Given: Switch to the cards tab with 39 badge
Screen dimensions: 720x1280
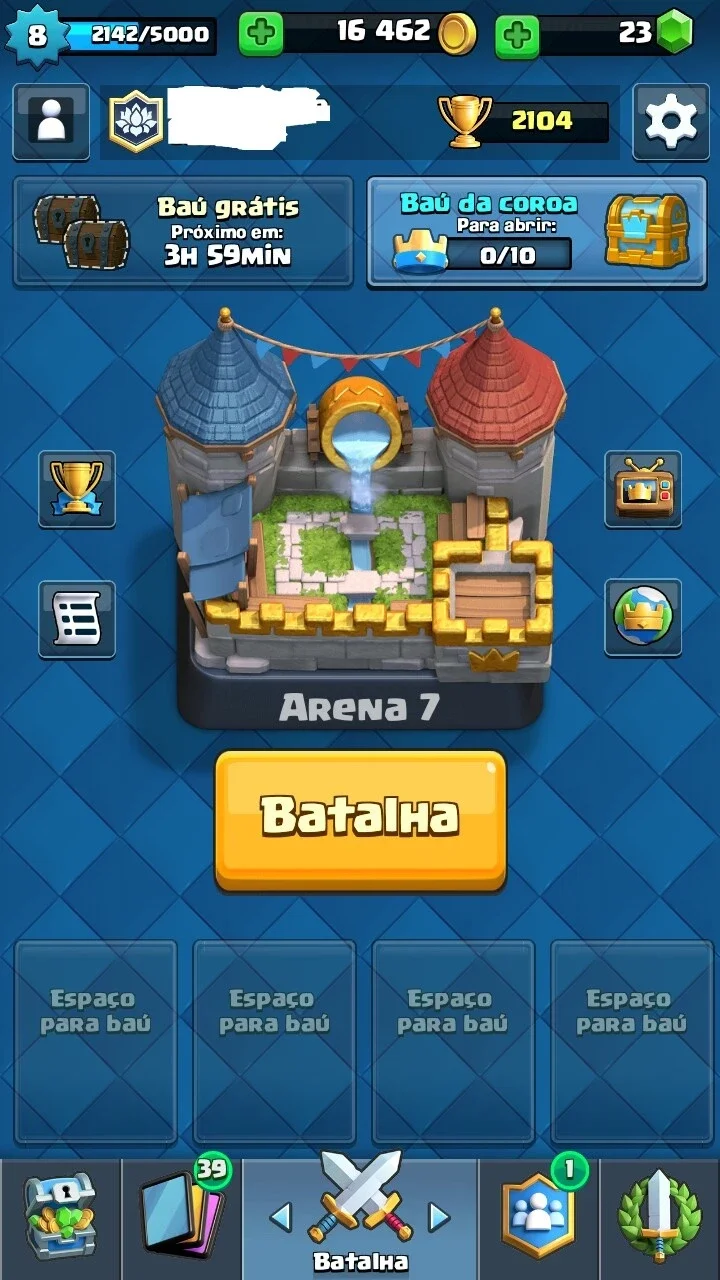Looking at the screenshot, I should [x=181, y=1220].
